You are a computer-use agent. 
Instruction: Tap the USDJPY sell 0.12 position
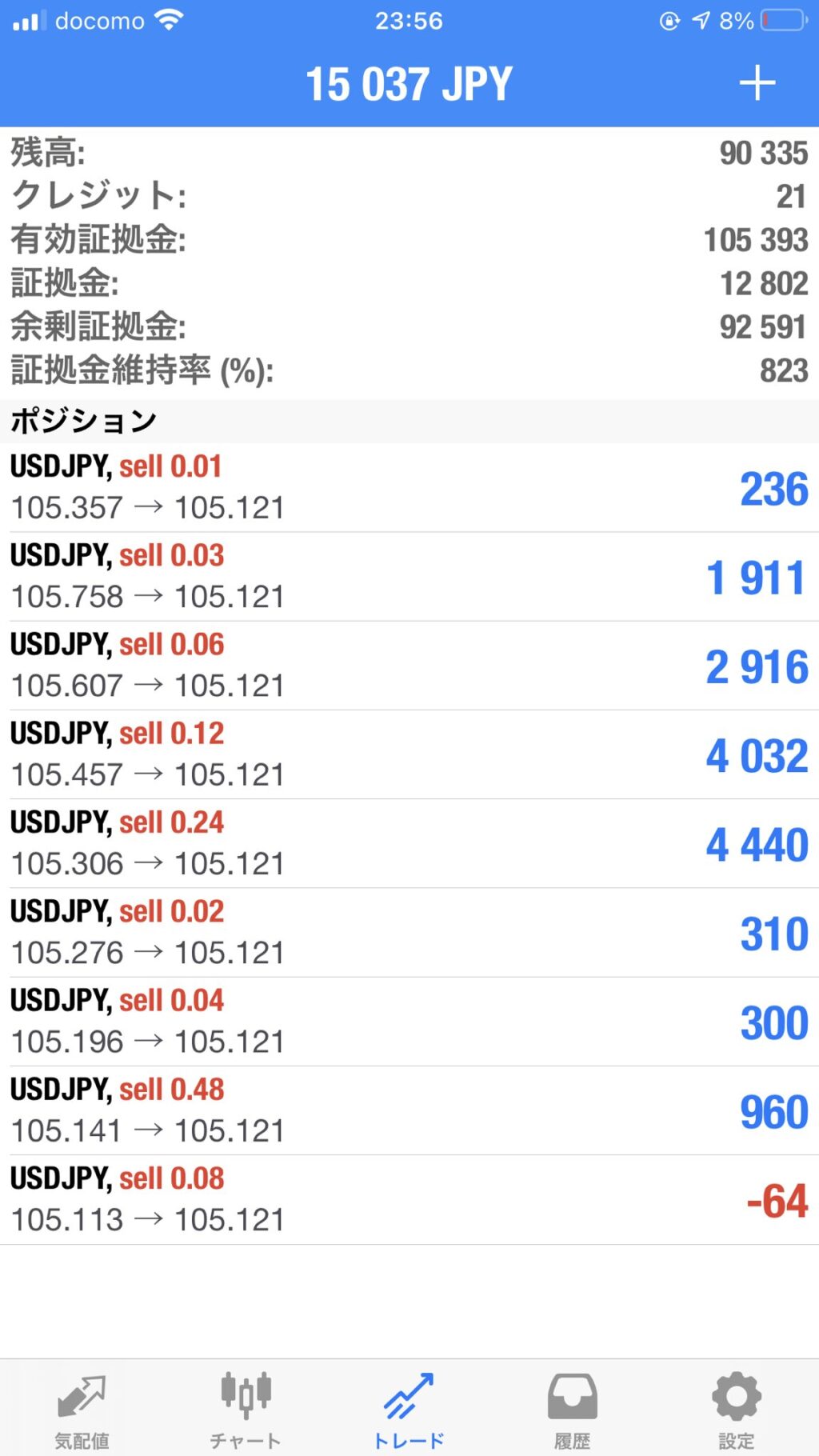pyautogui.click(x=409, y=754)
